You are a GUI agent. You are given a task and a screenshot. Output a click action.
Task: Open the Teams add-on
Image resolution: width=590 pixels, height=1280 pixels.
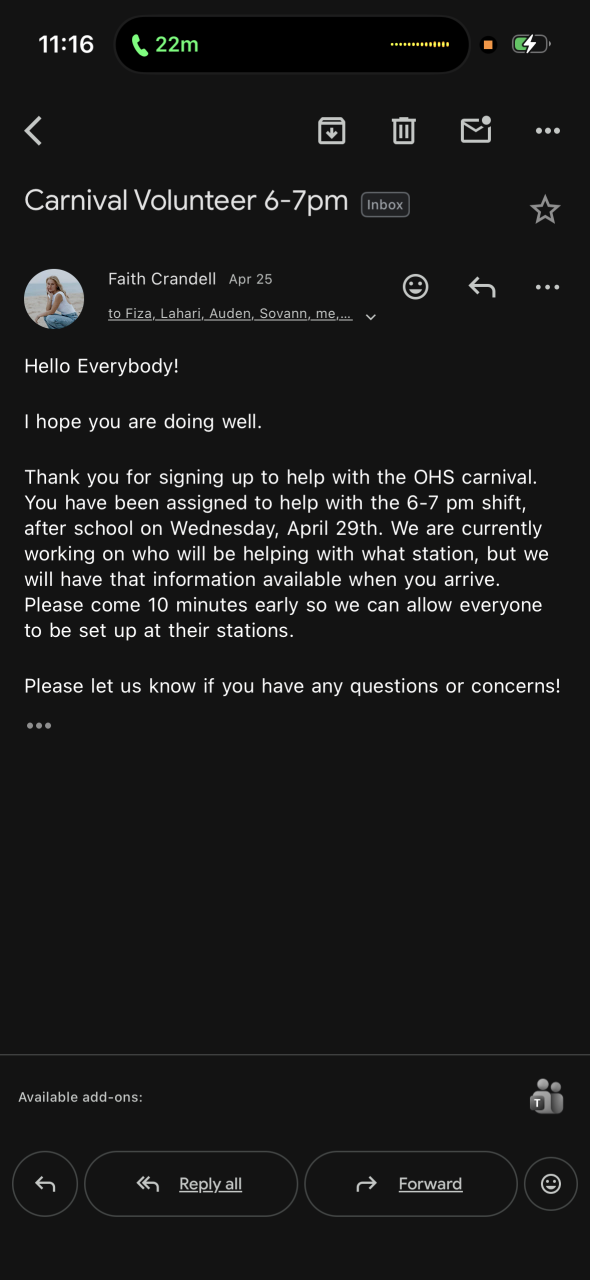tap(547, 1097)
